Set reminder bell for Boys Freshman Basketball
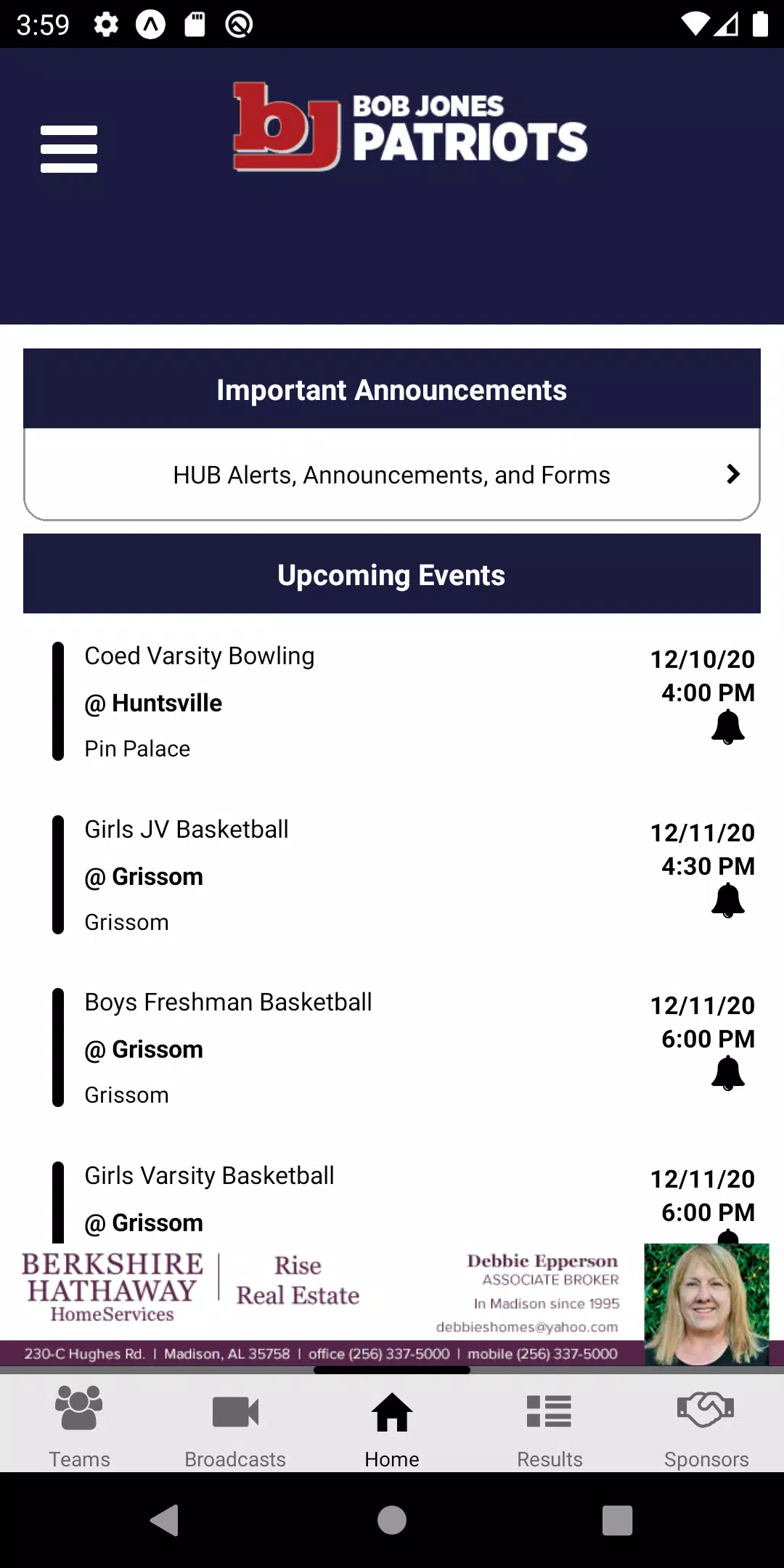 [728, 1074]
